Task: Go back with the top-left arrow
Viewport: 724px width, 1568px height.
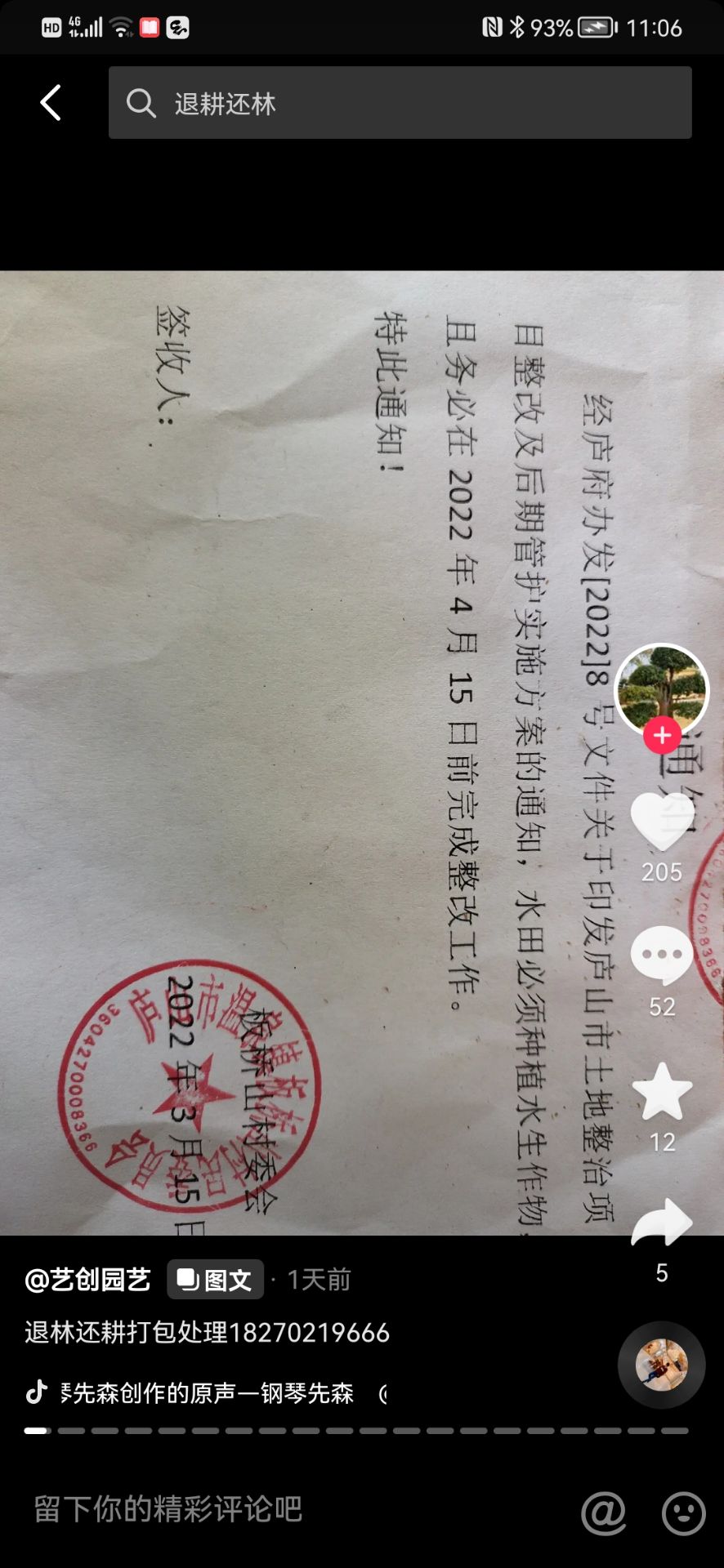Action: [x=51, y=103]
